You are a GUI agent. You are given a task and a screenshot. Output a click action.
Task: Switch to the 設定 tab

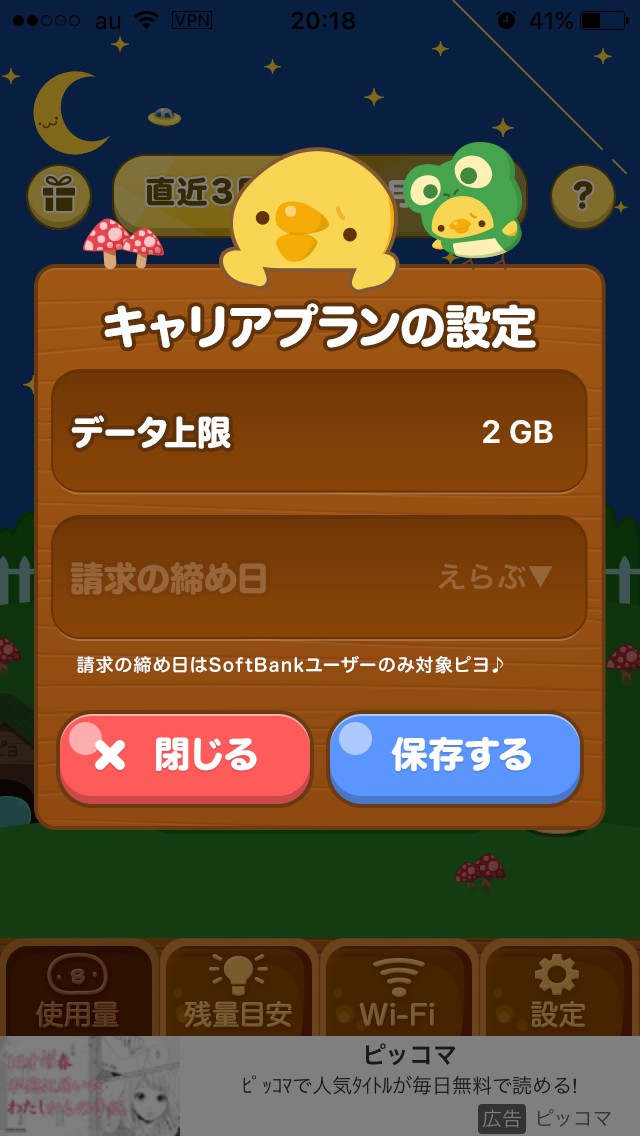tap(558, 990)
